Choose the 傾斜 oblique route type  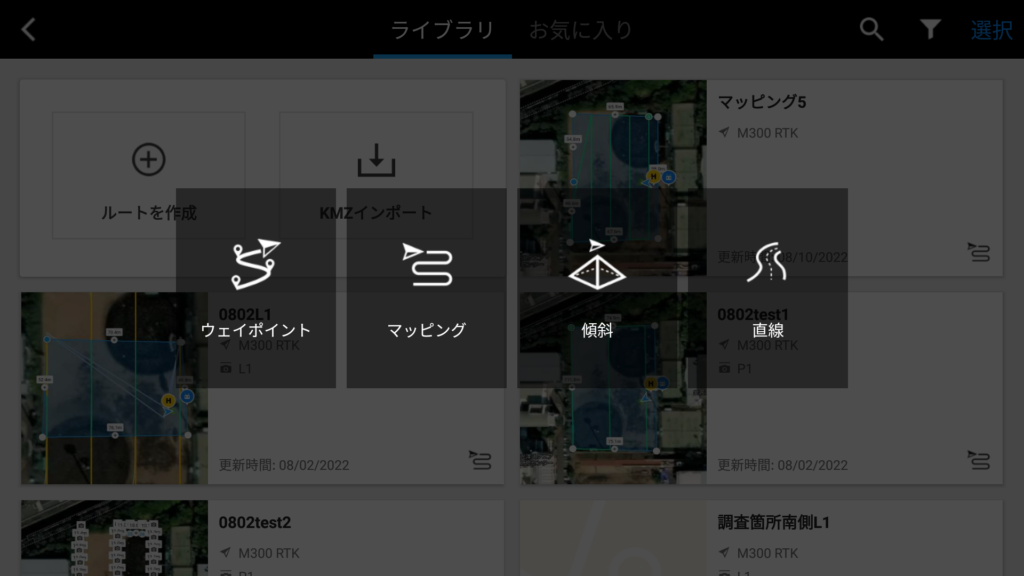click(597, 288)
